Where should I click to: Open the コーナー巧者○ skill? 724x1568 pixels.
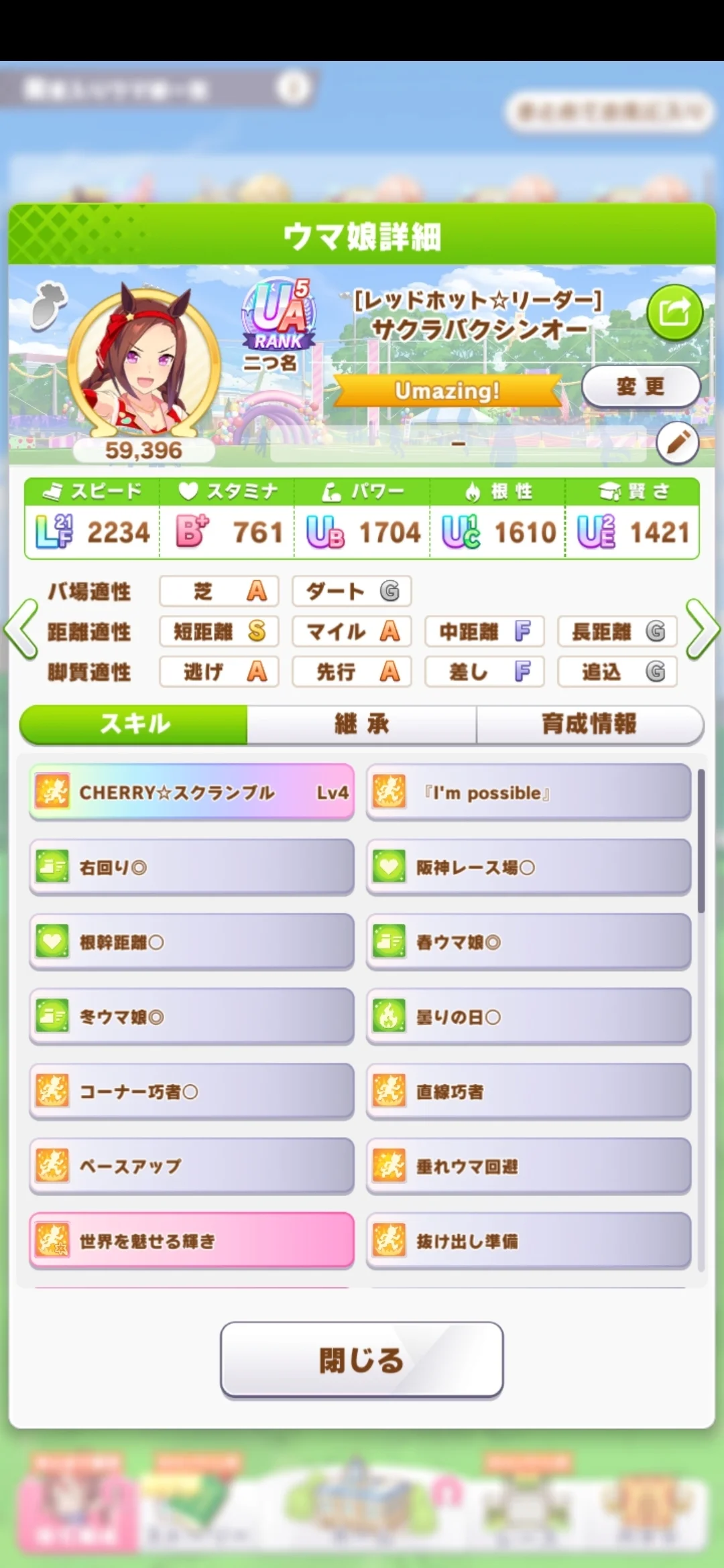tap(192, 1092)
